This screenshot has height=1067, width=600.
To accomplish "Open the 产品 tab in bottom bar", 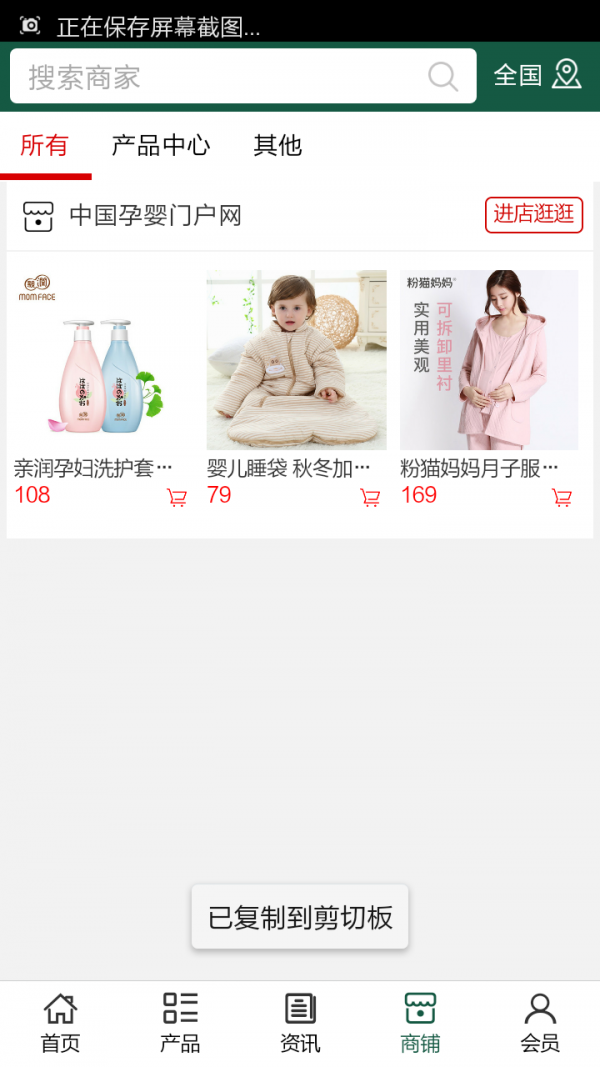I will click(x=180, y=1023).
